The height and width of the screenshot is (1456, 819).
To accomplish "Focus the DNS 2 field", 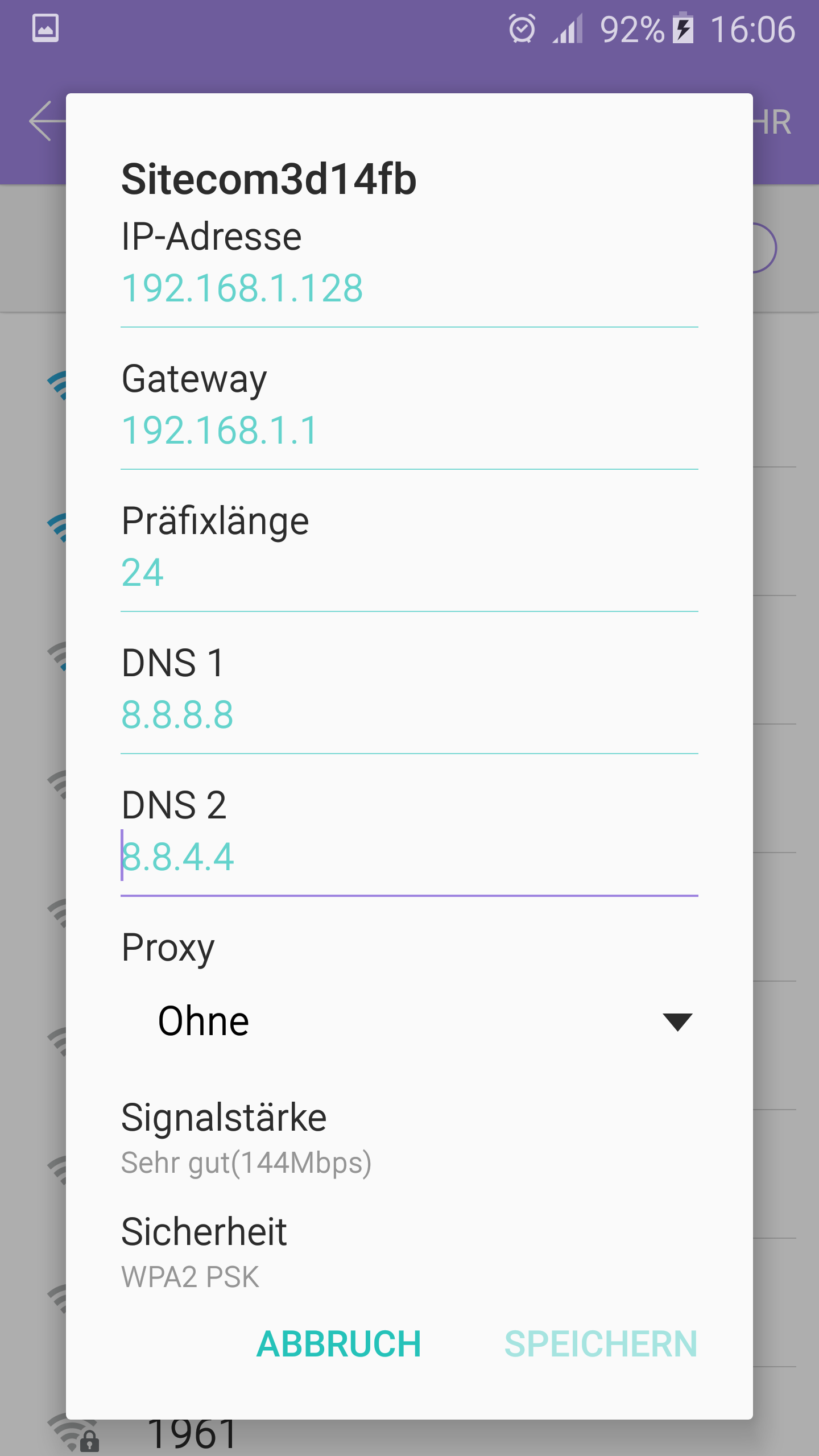I will pos(408,858).
